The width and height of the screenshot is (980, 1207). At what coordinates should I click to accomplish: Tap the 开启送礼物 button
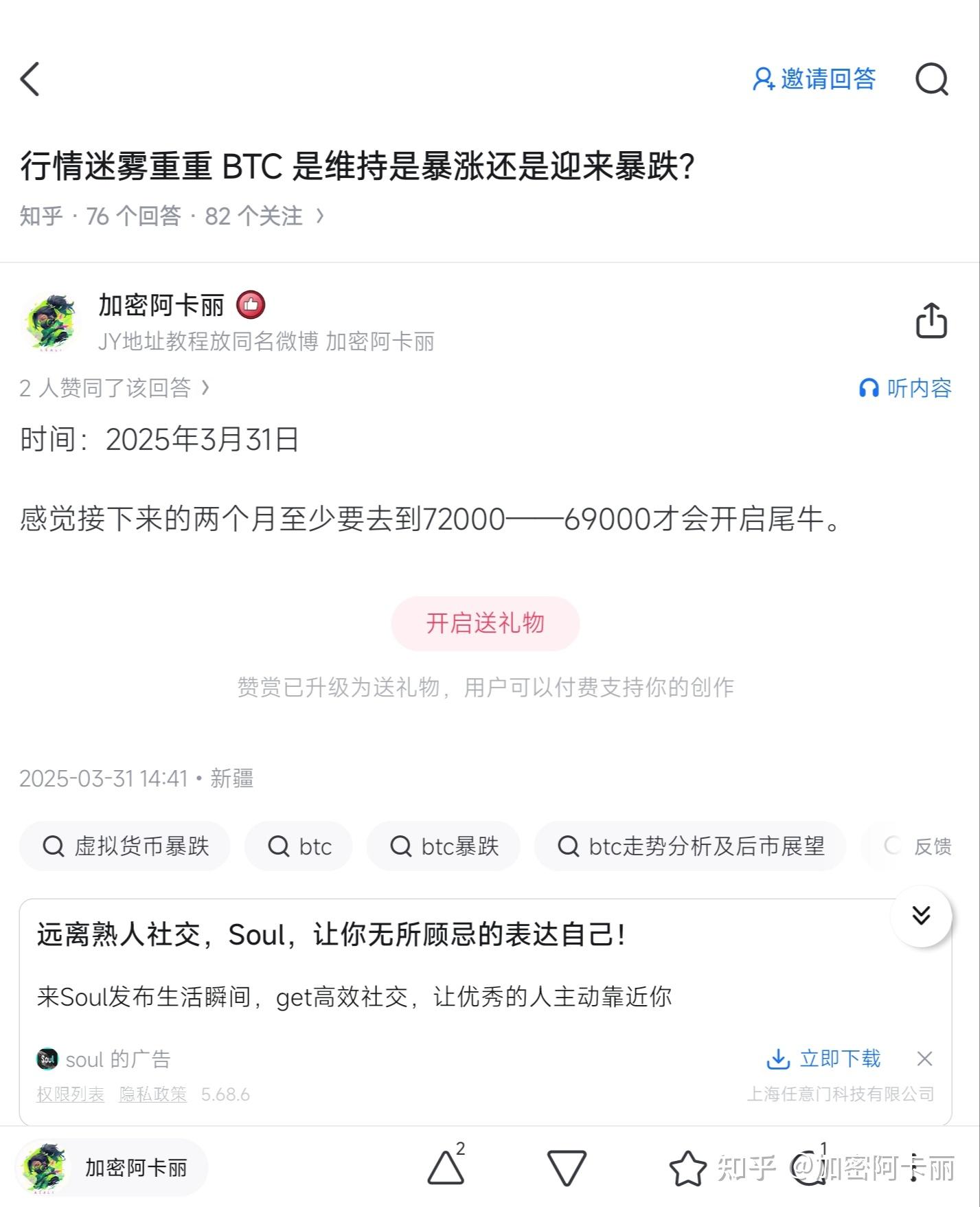coord(485,623)
